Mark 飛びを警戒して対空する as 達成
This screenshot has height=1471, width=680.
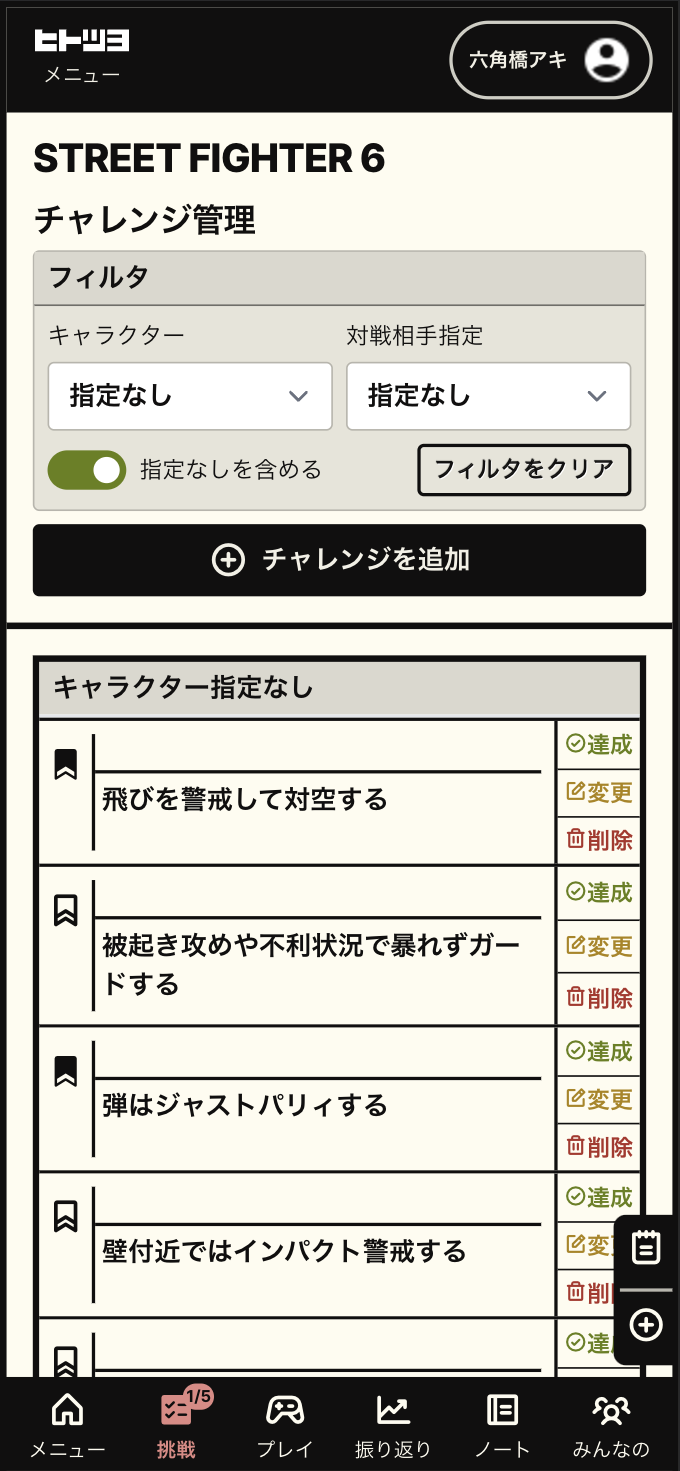[x=598, y=745]
